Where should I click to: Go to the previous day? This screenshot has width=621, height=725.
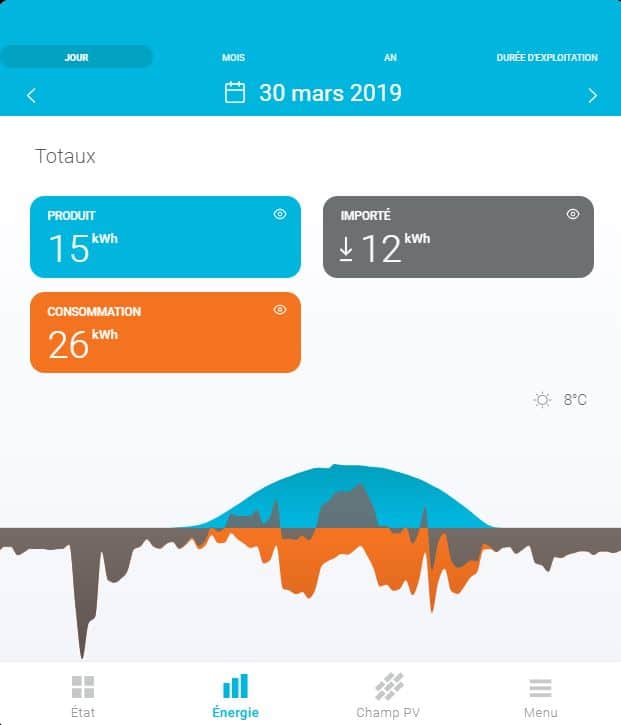(31, 95)
